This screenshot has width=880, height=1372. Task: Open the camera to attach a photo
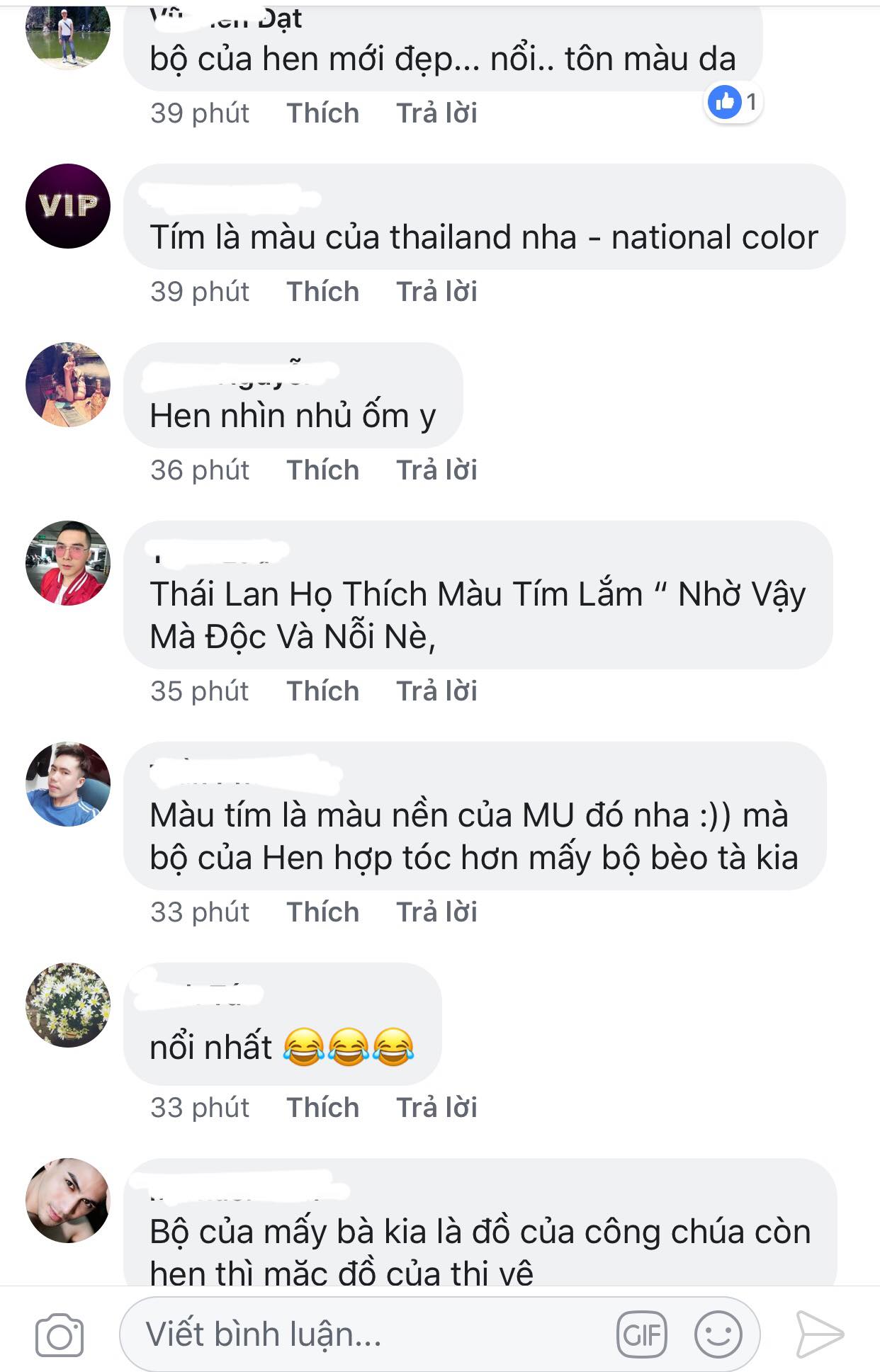tap(60, 1335)
